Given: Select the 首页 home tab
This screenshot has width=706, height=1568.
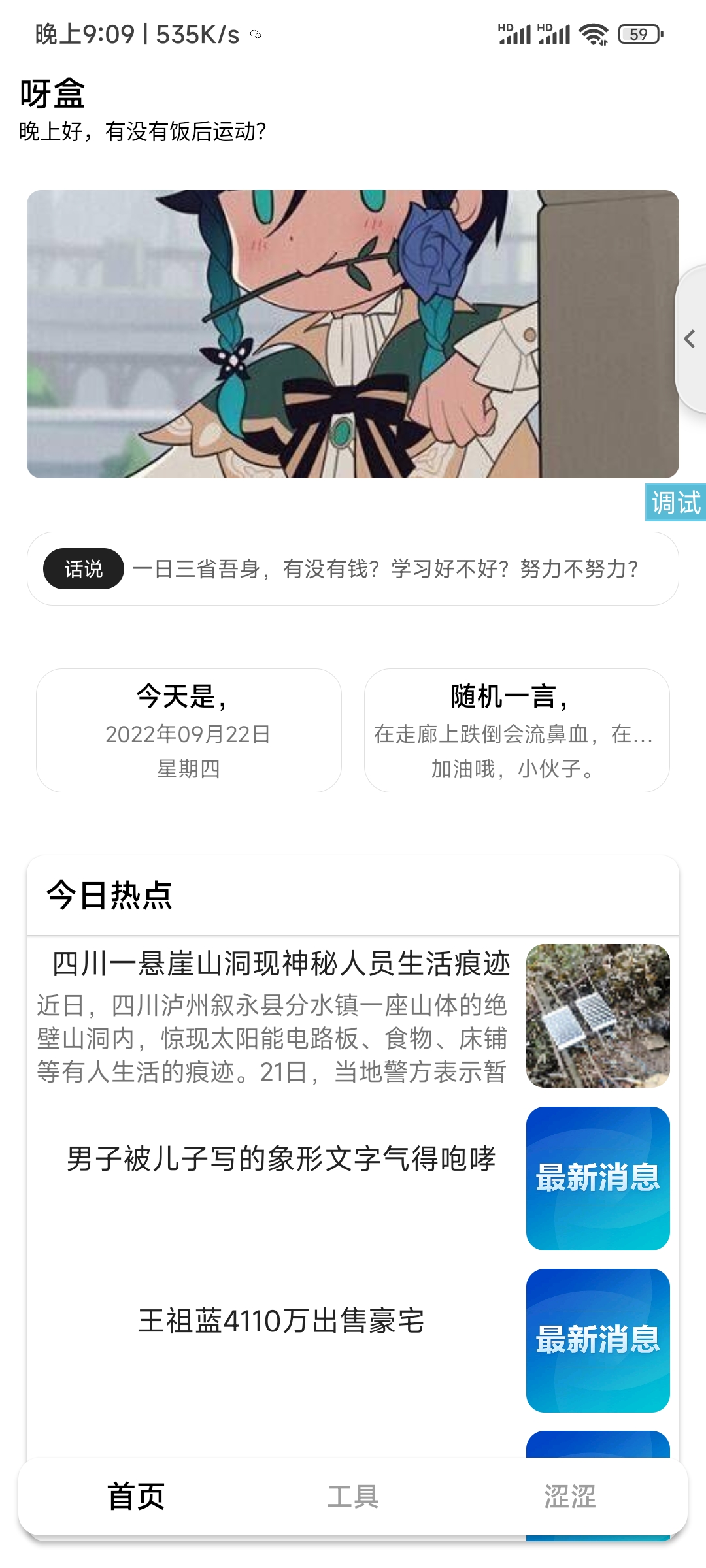Looking at the screenshot, I should click(136, 1496).
